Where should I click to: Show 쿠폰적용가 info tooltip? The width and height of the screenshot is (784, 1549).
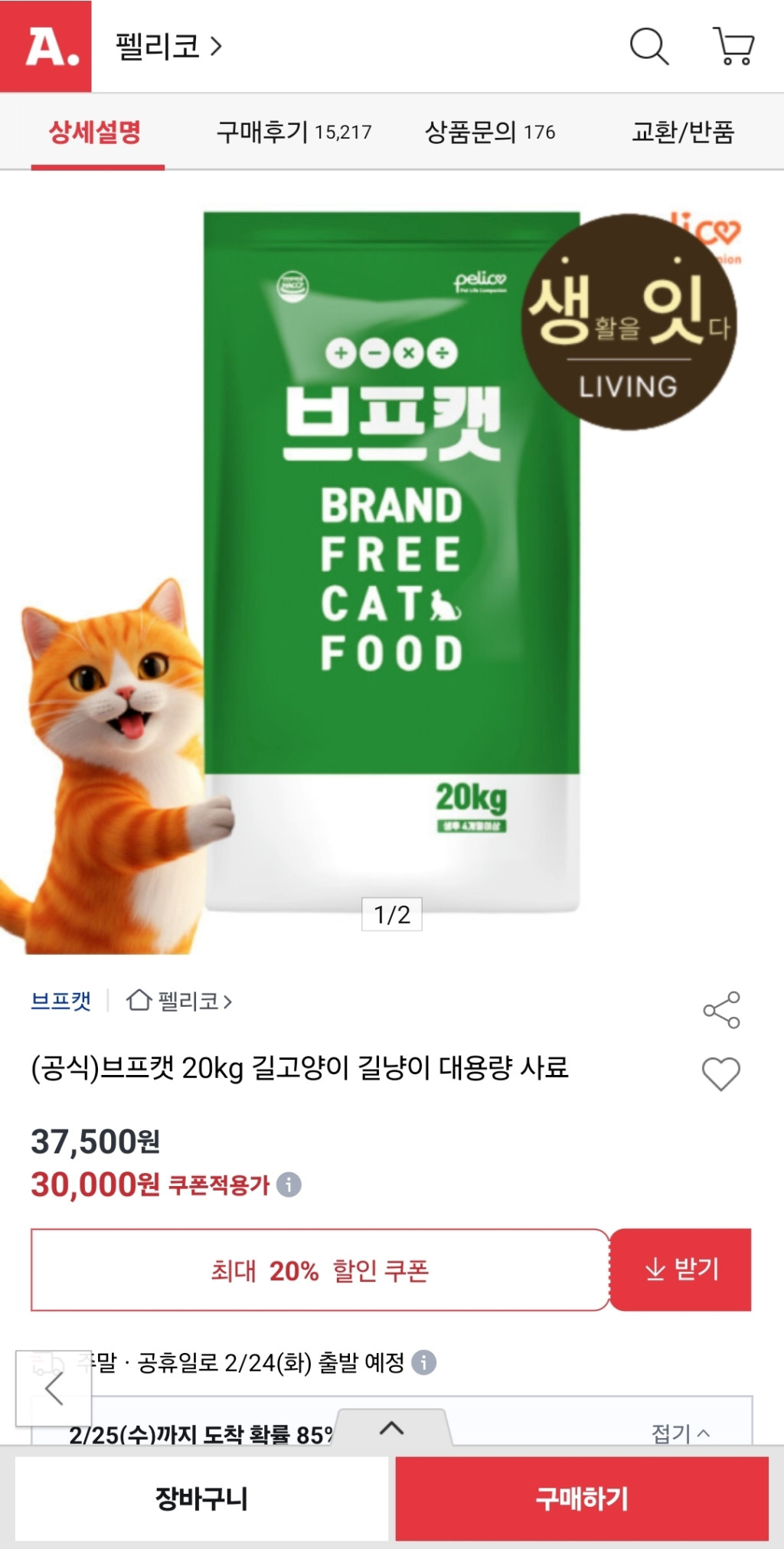(x=289, y=1185)
